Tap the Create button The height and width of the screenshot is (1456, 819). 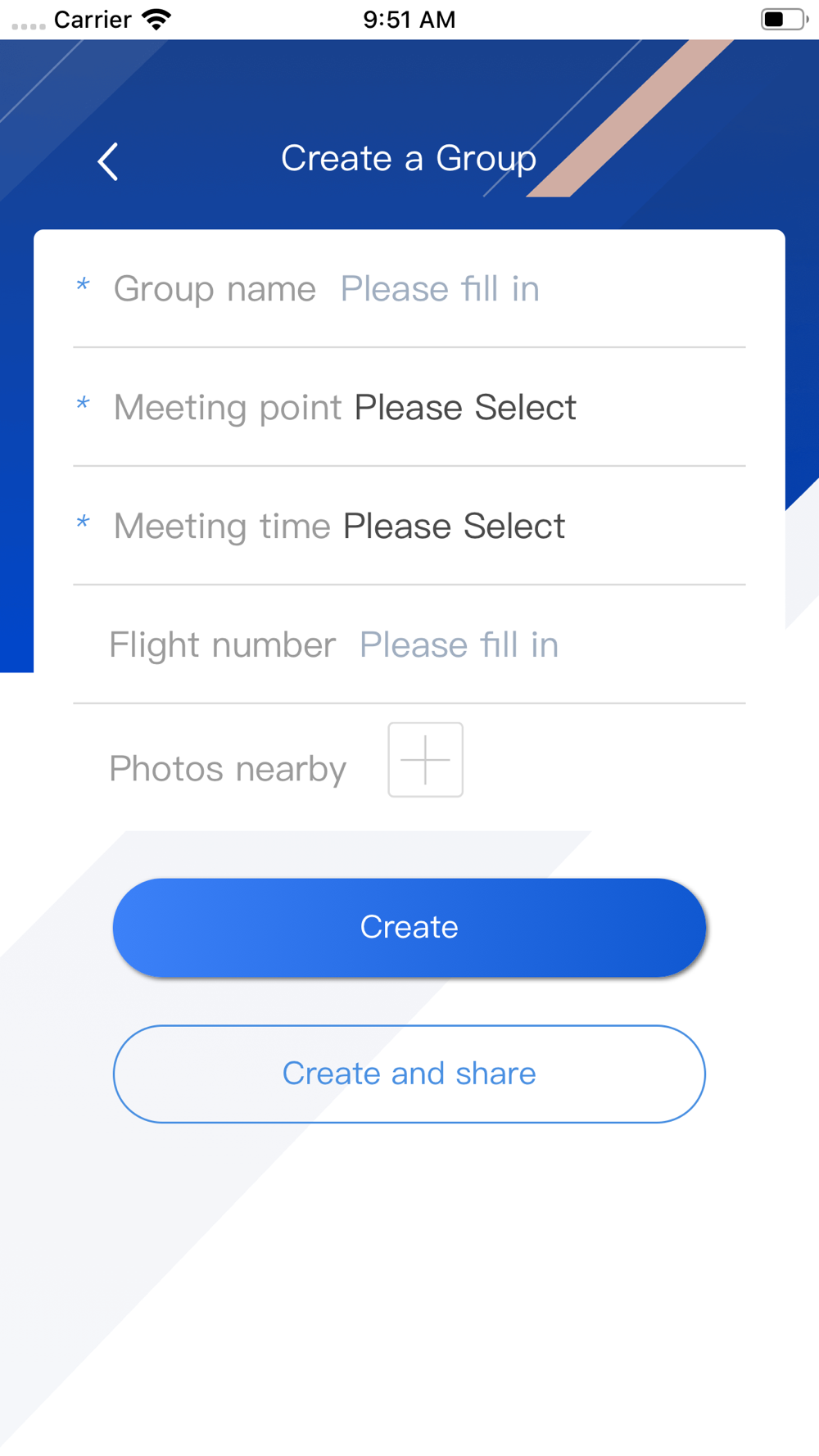pyautogui.click(x=409, y=928)
